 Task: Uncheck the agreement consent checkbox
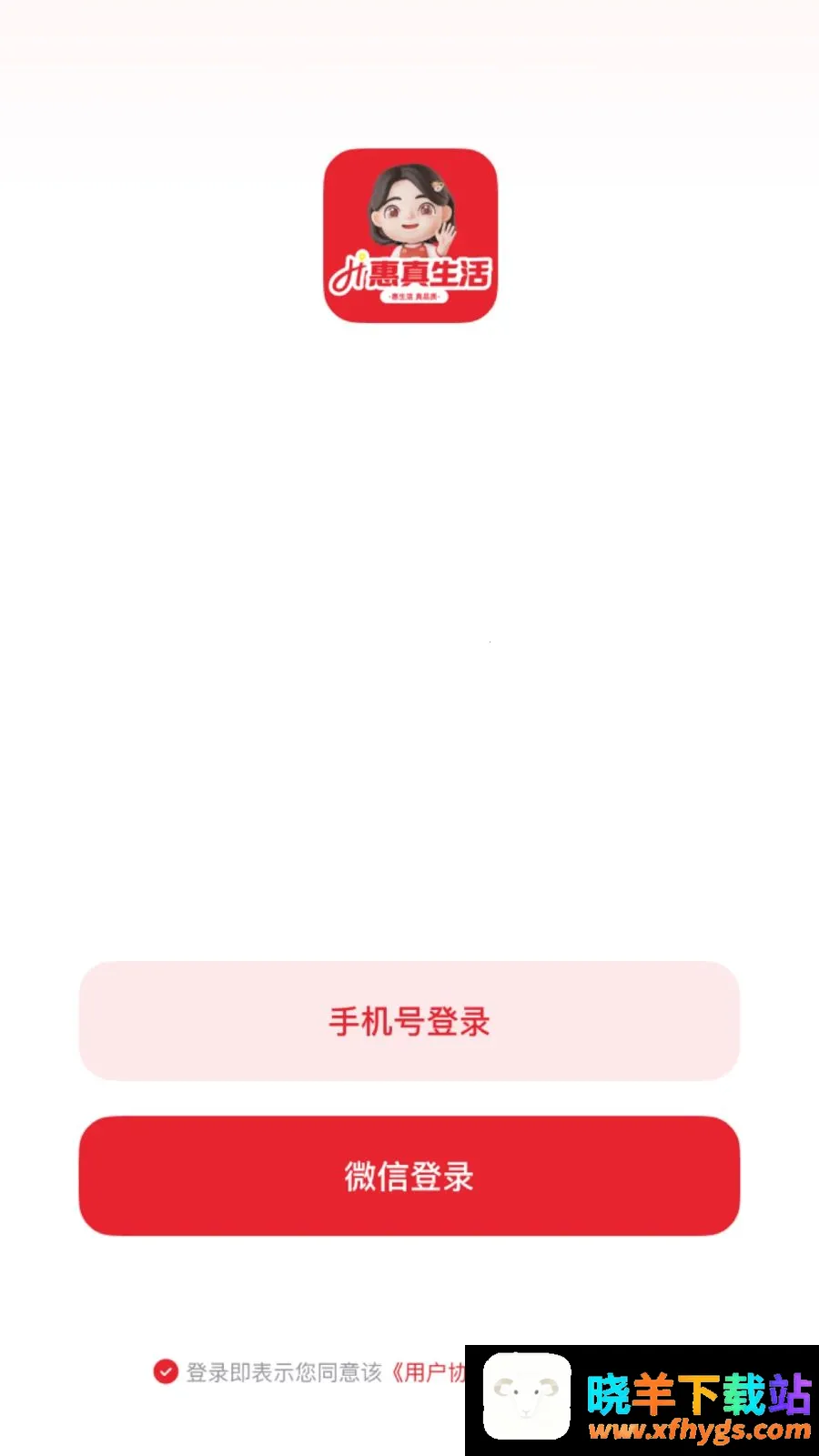pos(166,1371)
